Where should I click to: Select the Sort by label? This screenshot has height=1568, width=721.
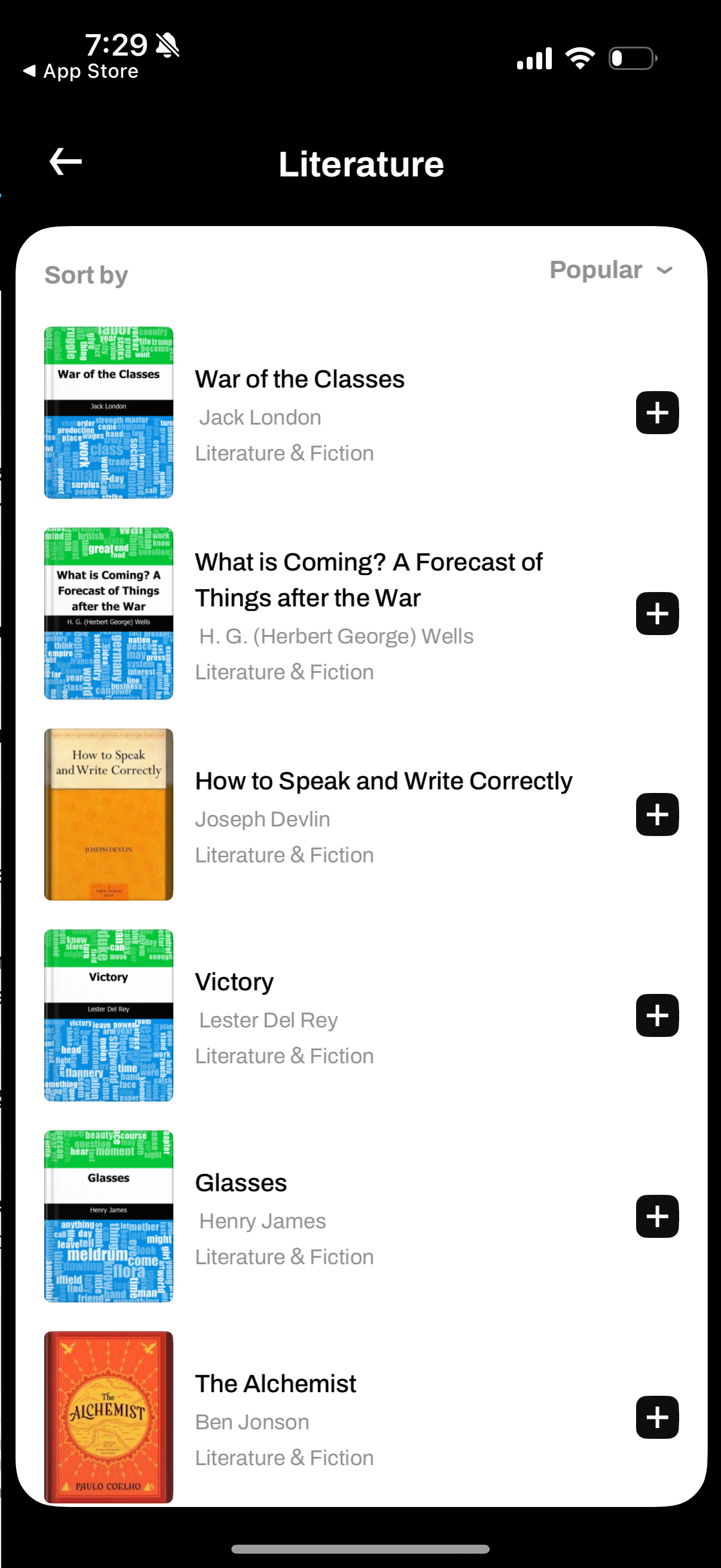click(x=85, y=274)
